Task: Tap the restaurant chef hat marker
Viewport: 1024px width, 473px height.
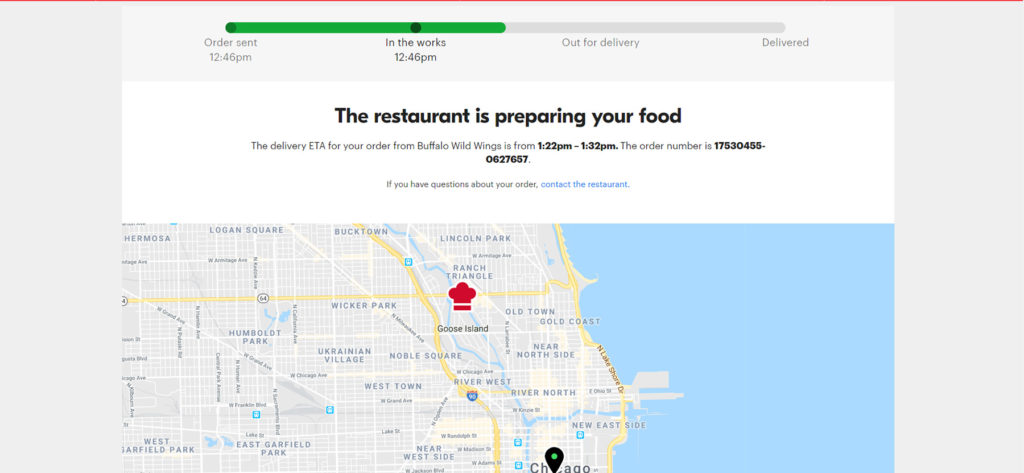Action: pyautogui.click(x=461, y=297)
